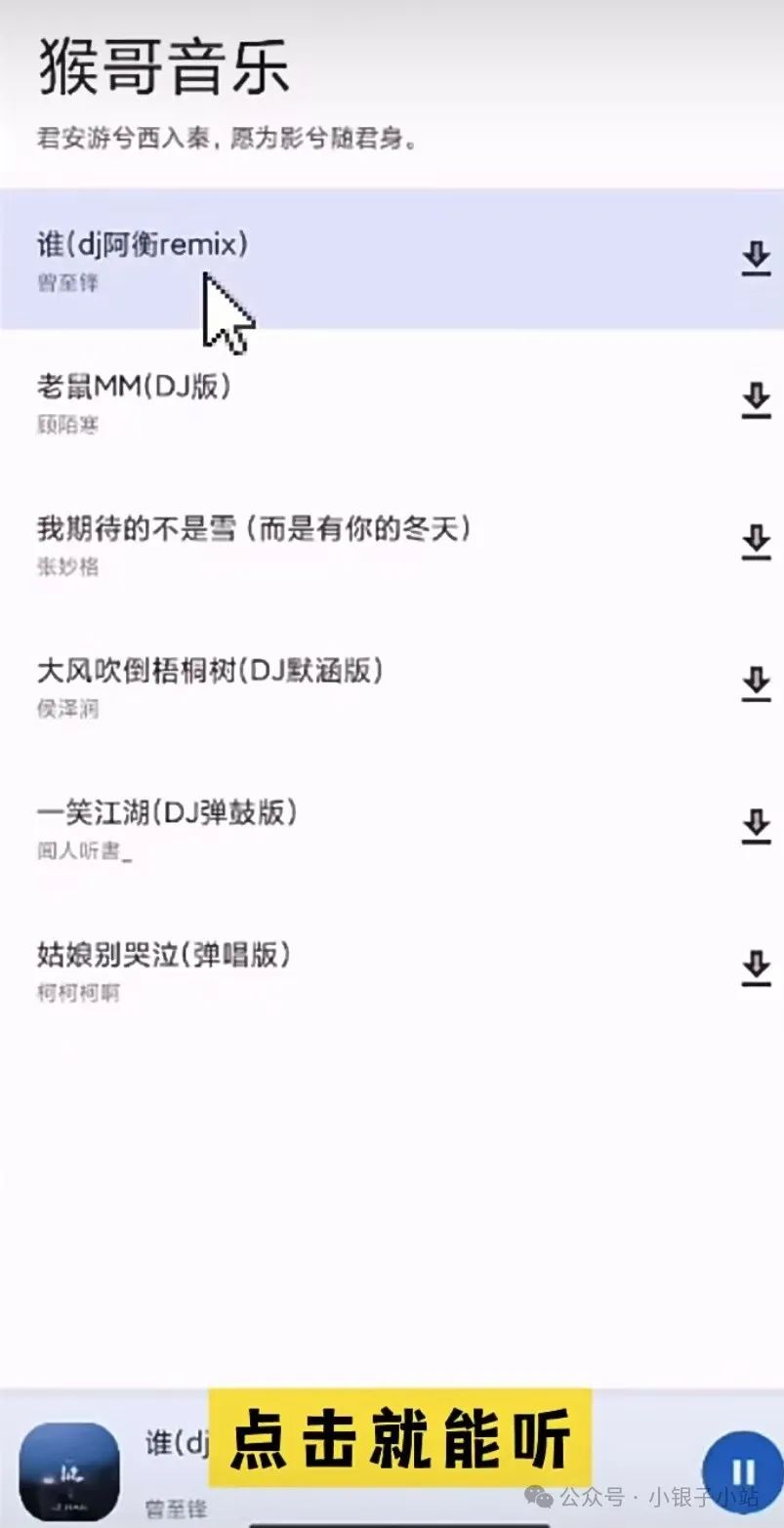784x1528 pixels.
Task: Open the song 老鼠MM(DJ版)
Action: click(392, 401)
